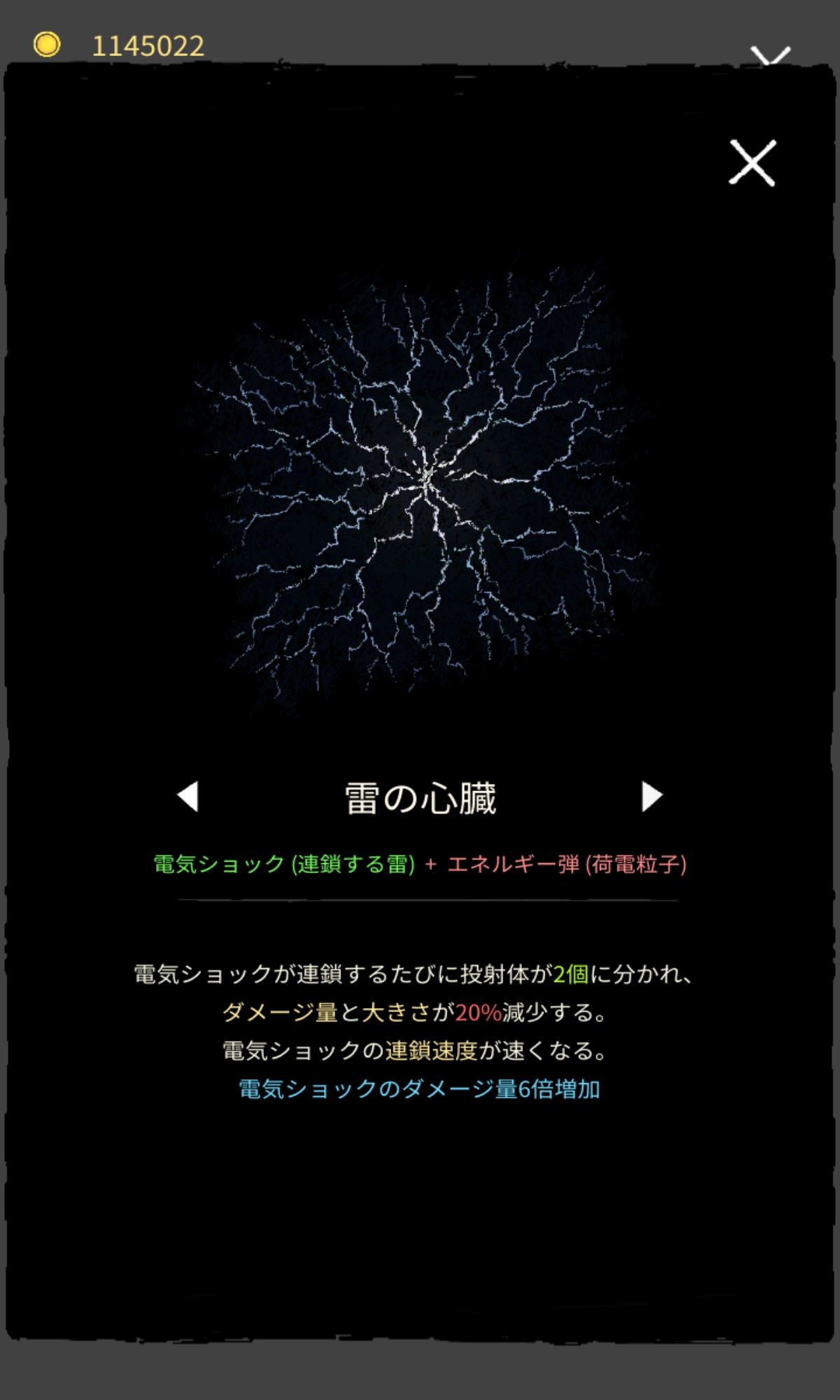Show the next skill with right arrow
Image resolution: width=840 pixels, height=1400 pixels.
(651, 797)
